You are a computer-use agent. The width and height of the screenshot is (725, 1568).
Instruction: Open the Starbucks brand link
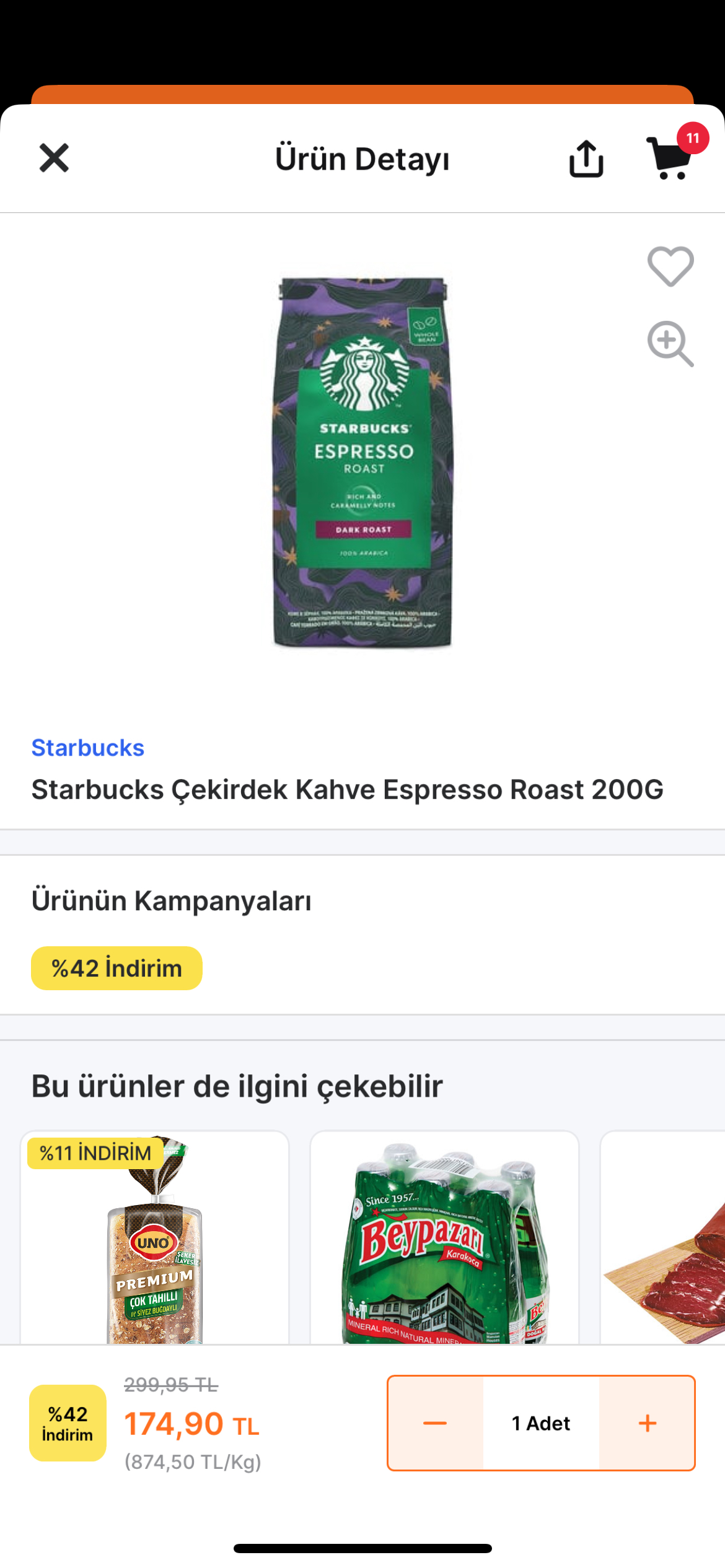pos(87,747)
